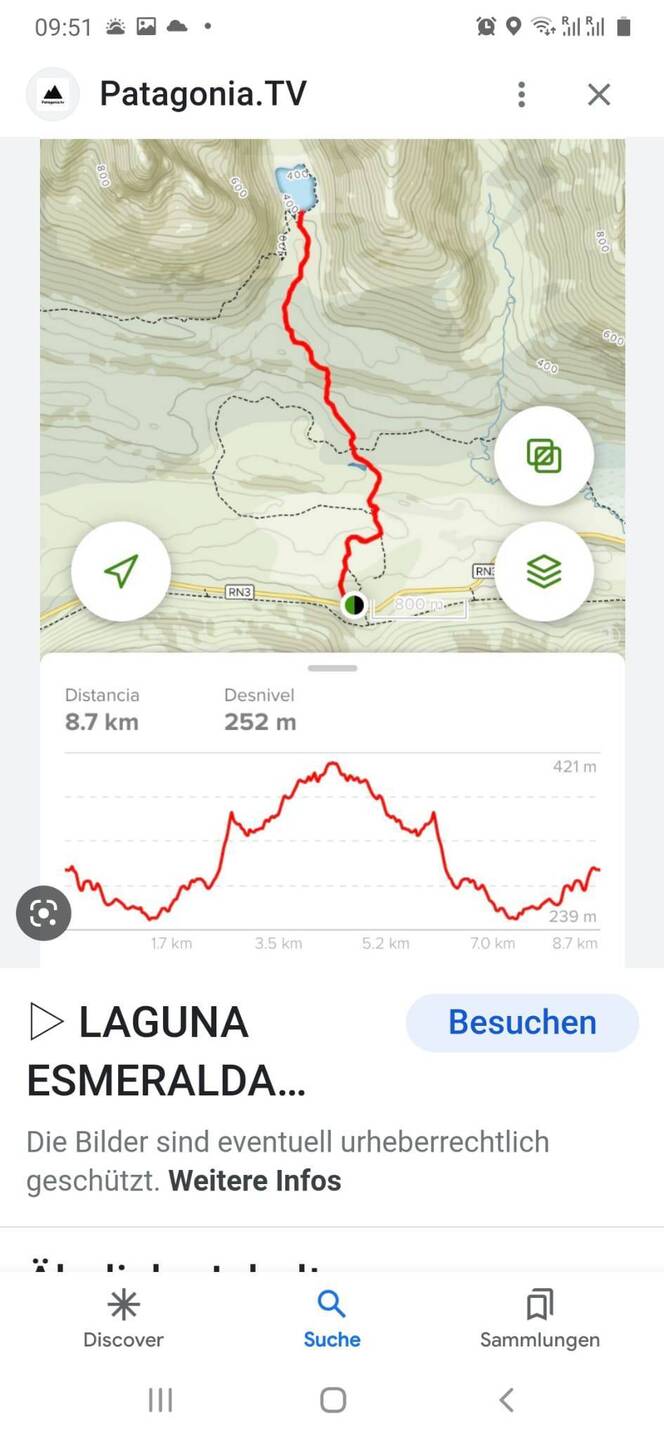Return to the home screen
The width and height of the screenshot is (664, 1440).
(x=333, y=1400)
